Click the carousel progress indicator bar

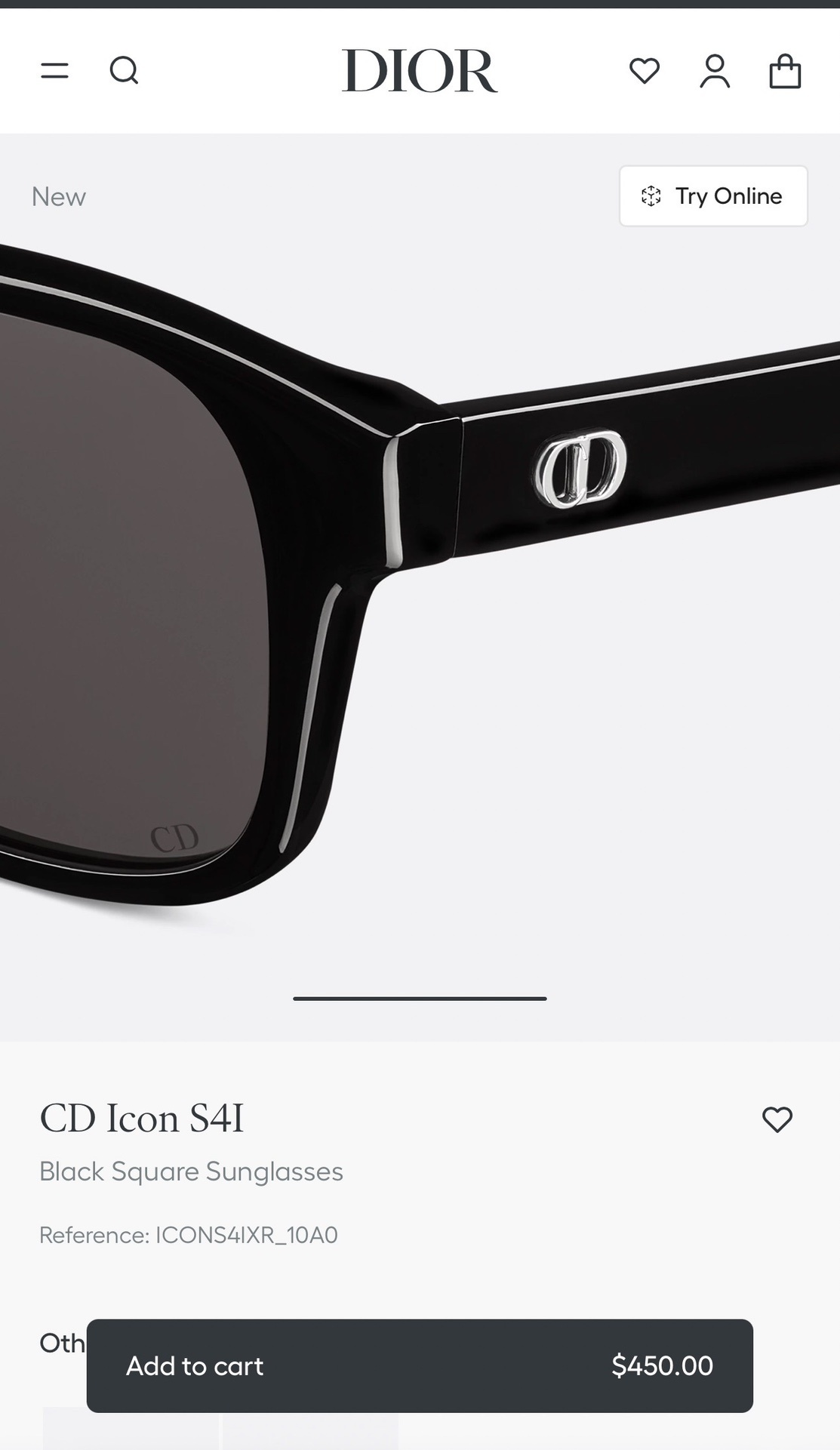pos(420,998)
